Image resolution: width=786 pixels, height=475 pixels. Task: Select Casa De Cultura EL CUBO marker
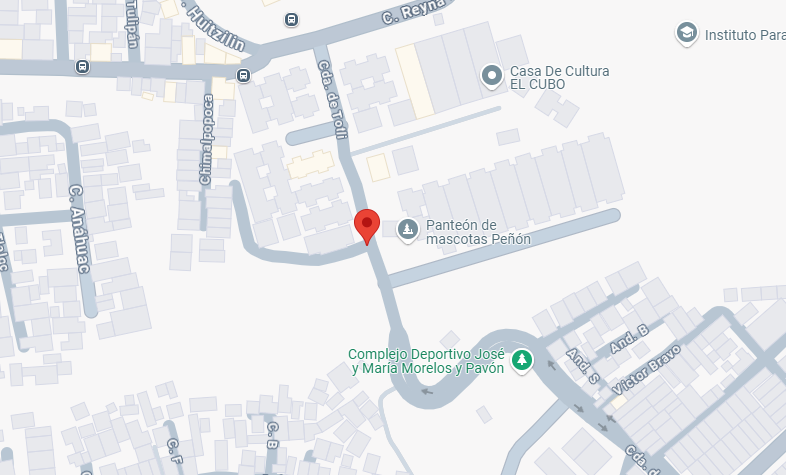point(492,76)
